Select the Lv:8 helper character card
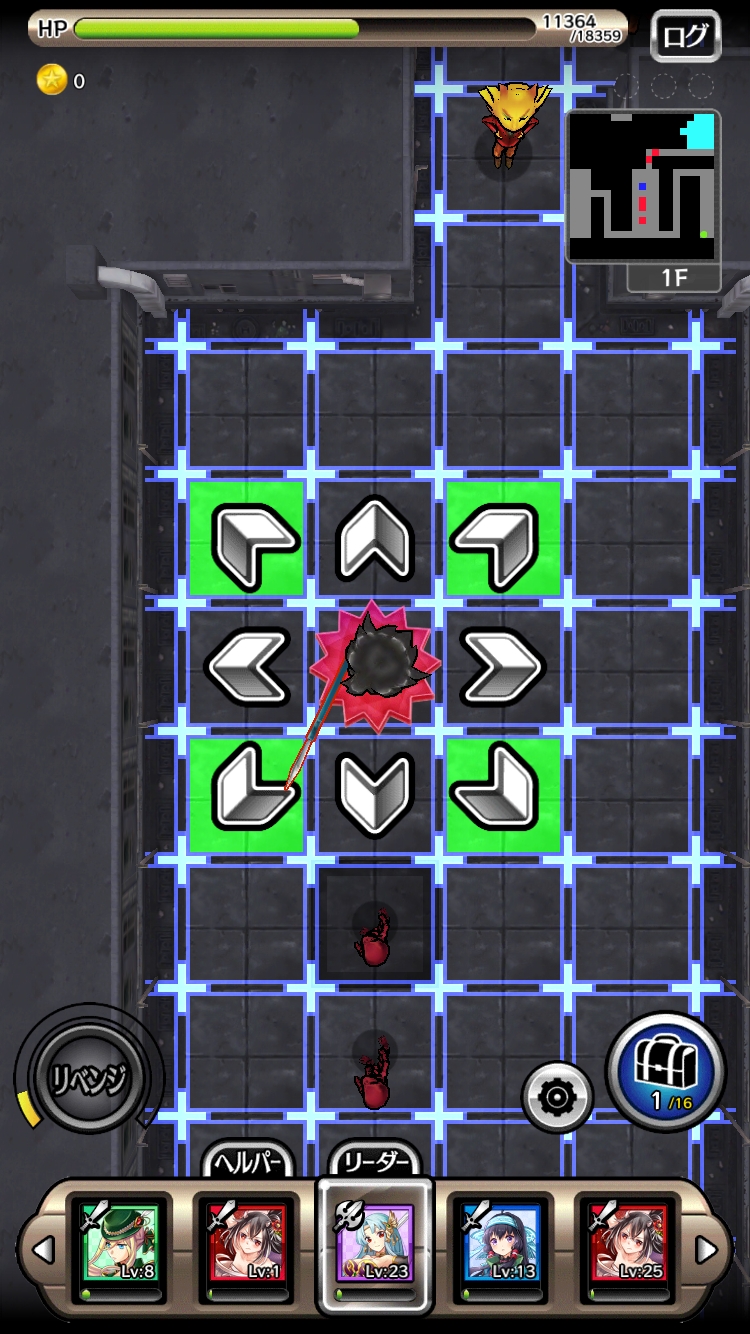This screenshot has width=750, height=1334. click(x=120, y=1248)
